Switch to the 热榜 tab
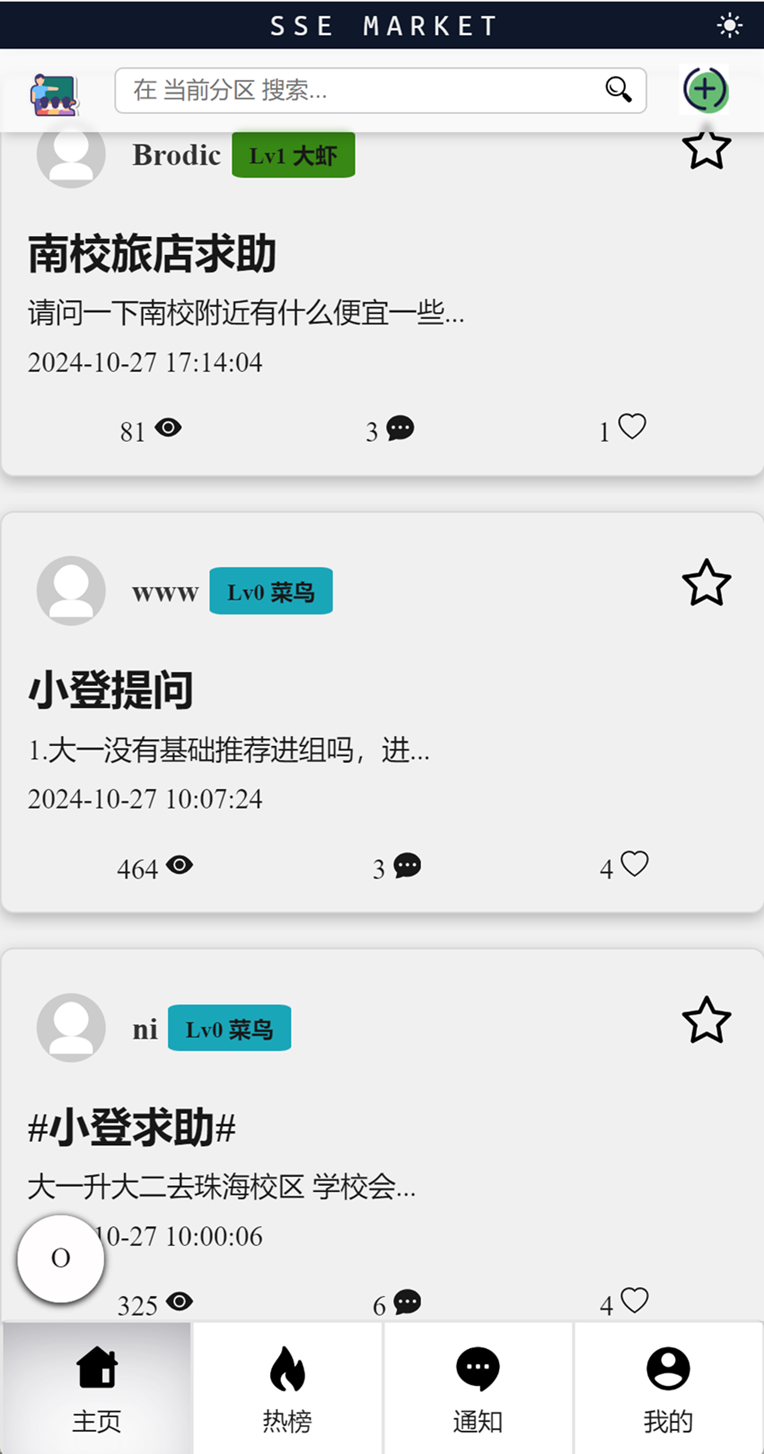The width and height of the screenshot is (764, 1454). (287, 1388)
